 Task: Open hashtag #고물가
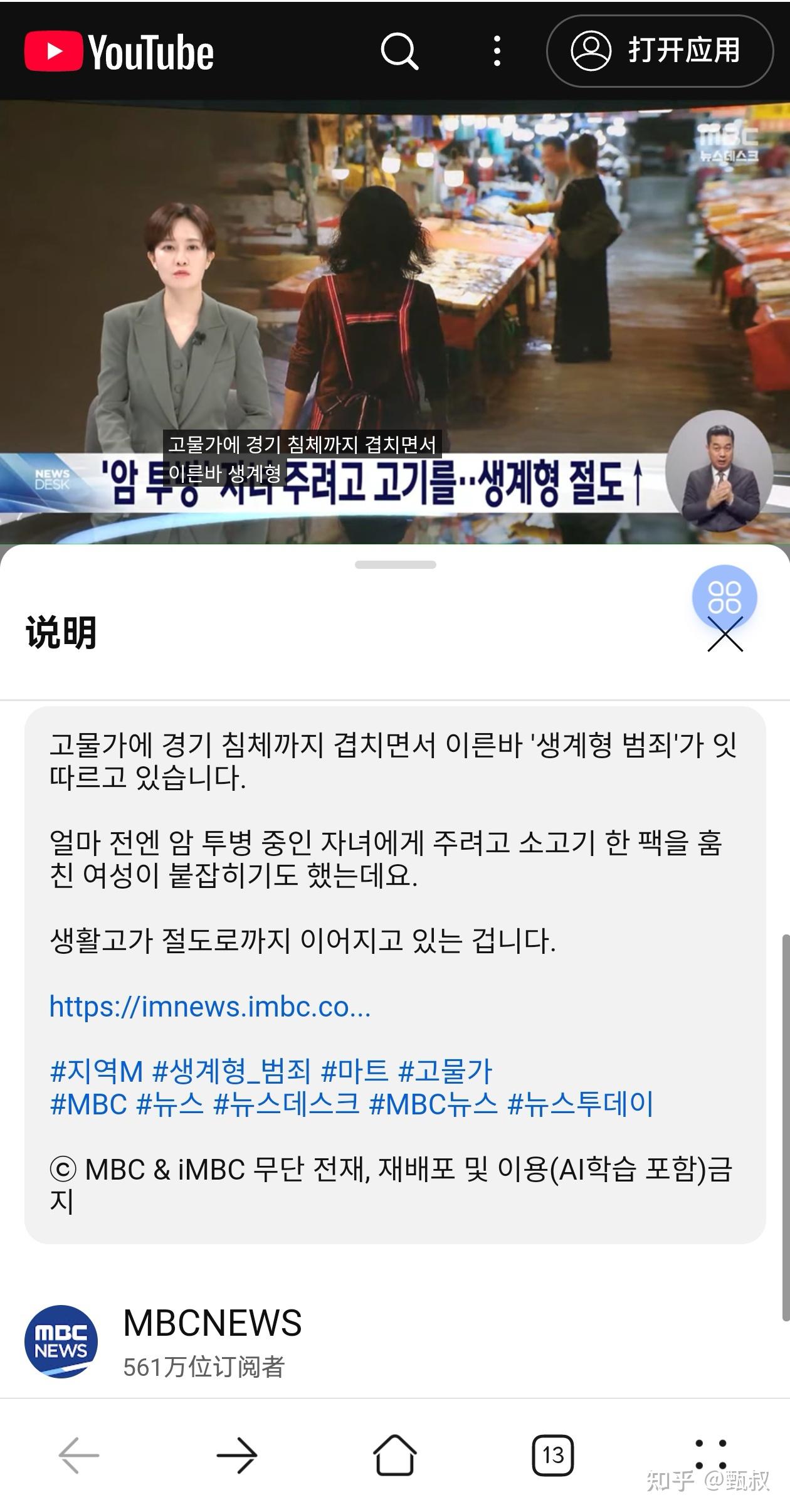coord(445,1071)
